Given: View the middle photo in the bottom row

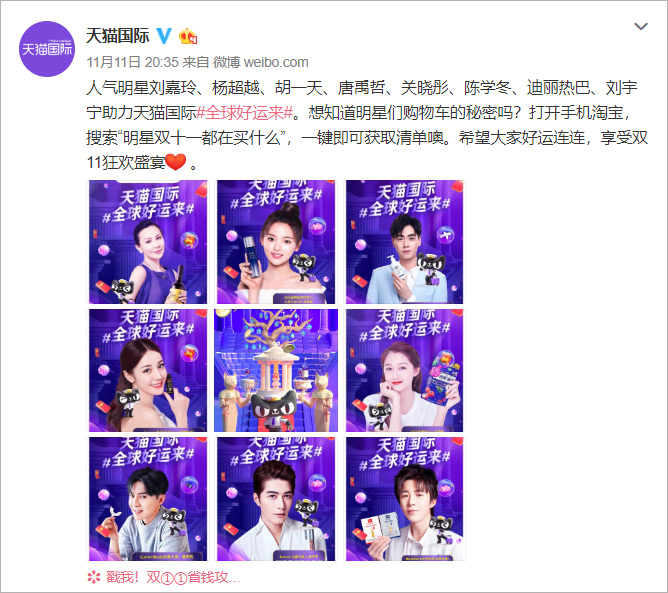Looking at the screenshot, I should (276, 497).
